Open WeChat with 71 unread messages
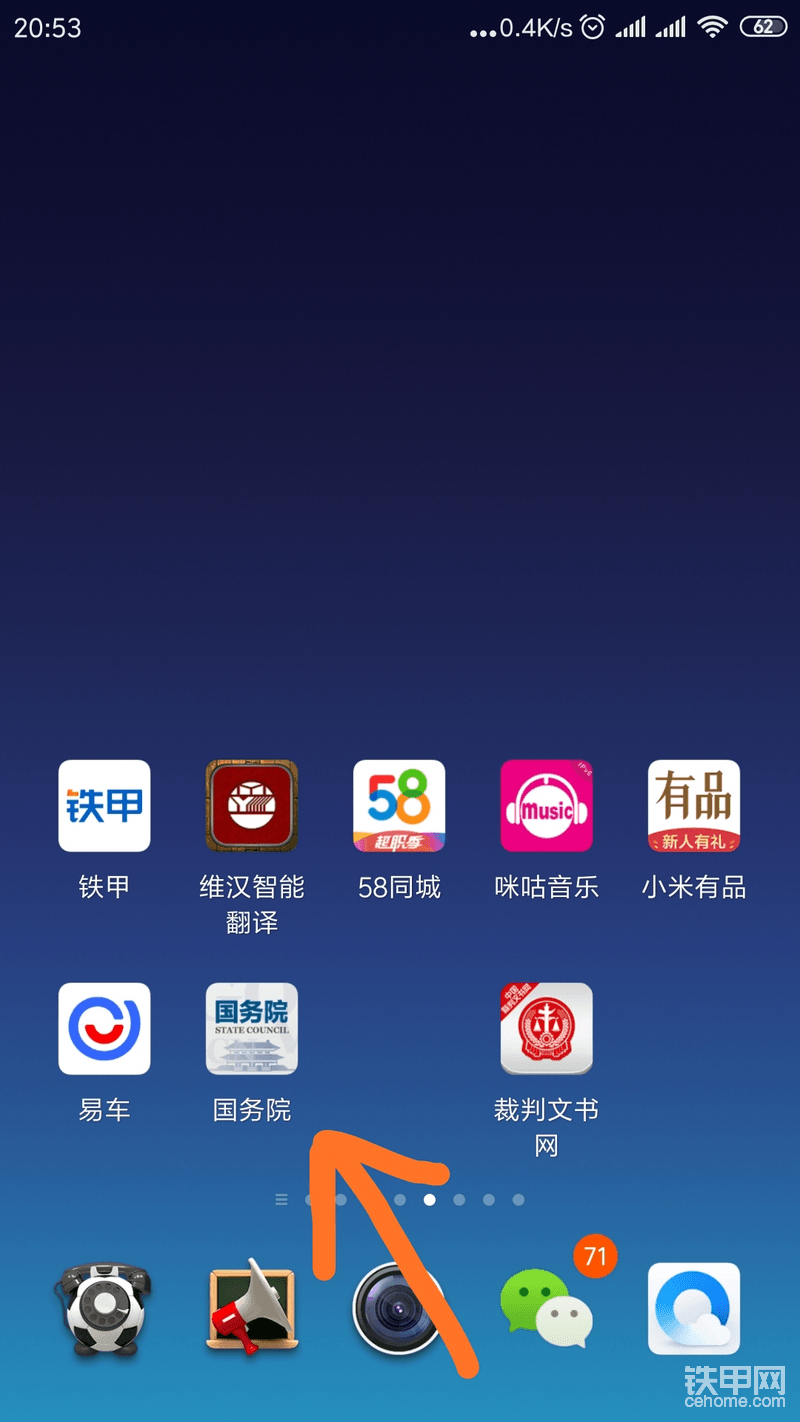 (x=546, y=1308)
